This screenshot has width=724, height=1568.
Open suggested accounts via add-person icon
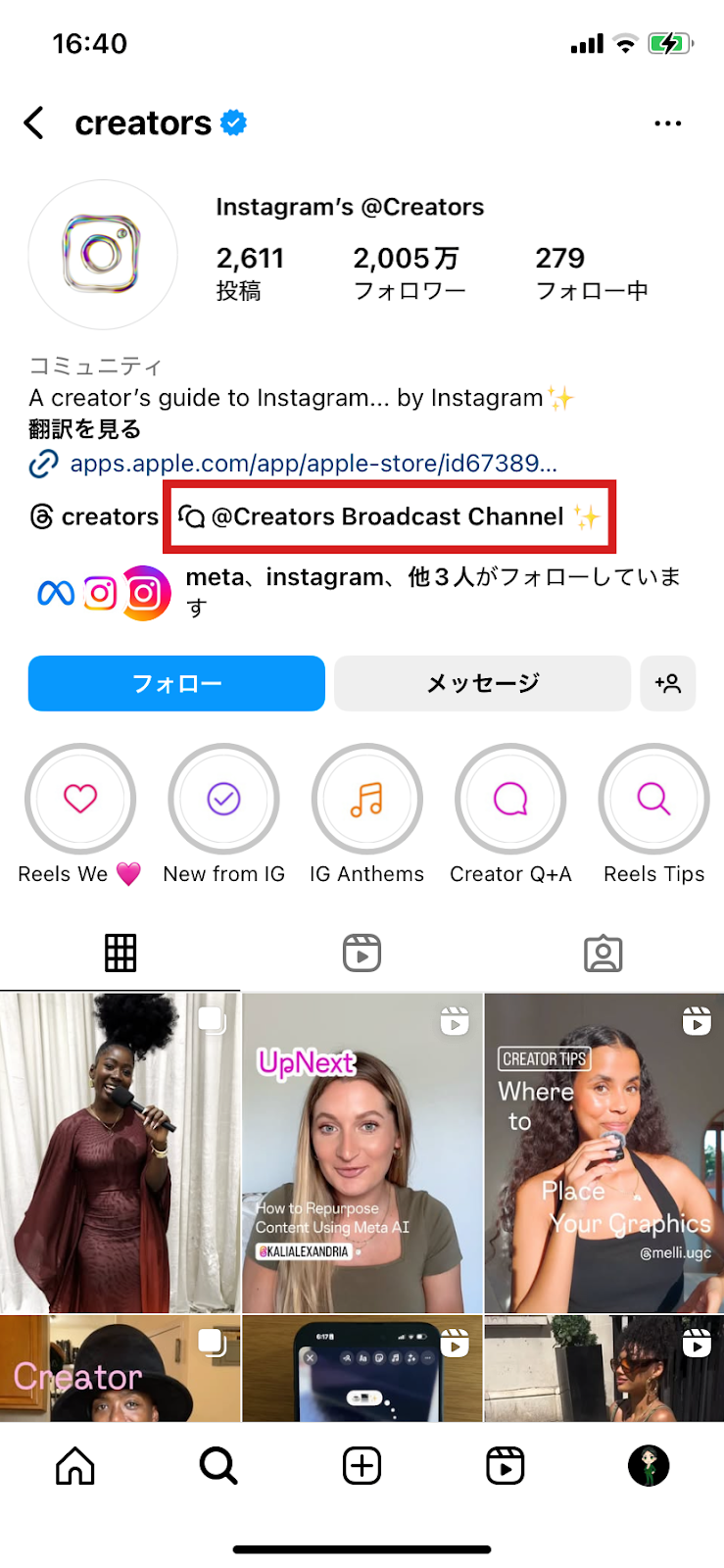point(668,683)
